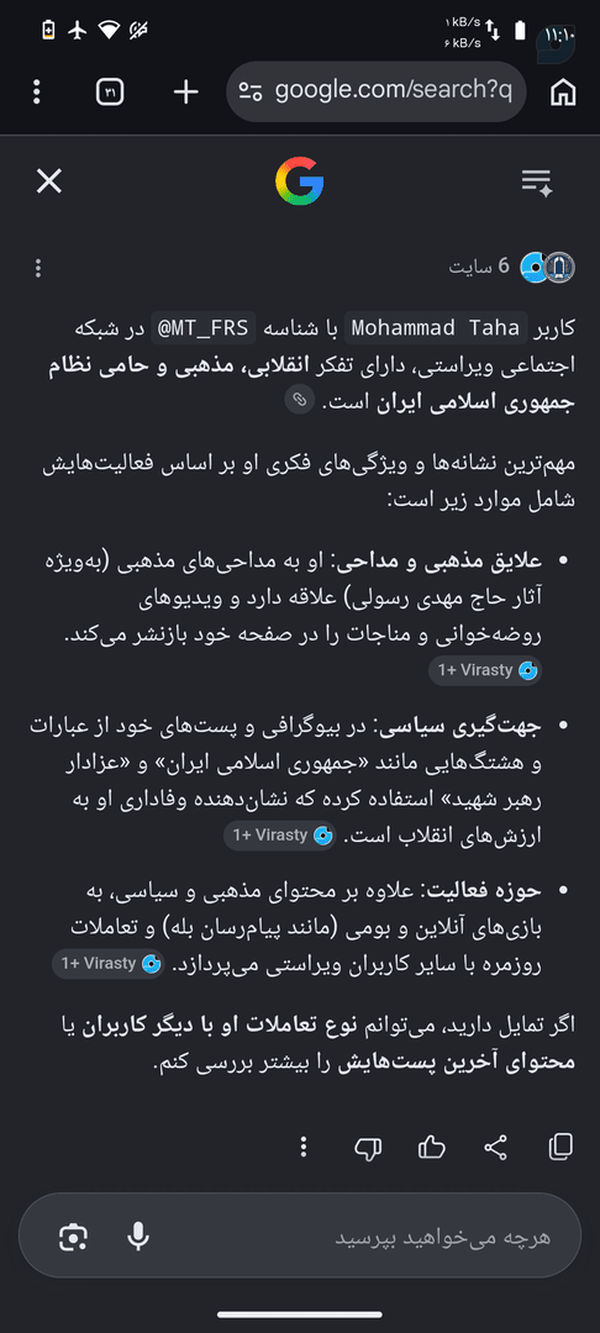Copy the AI response

(561, 1147)
